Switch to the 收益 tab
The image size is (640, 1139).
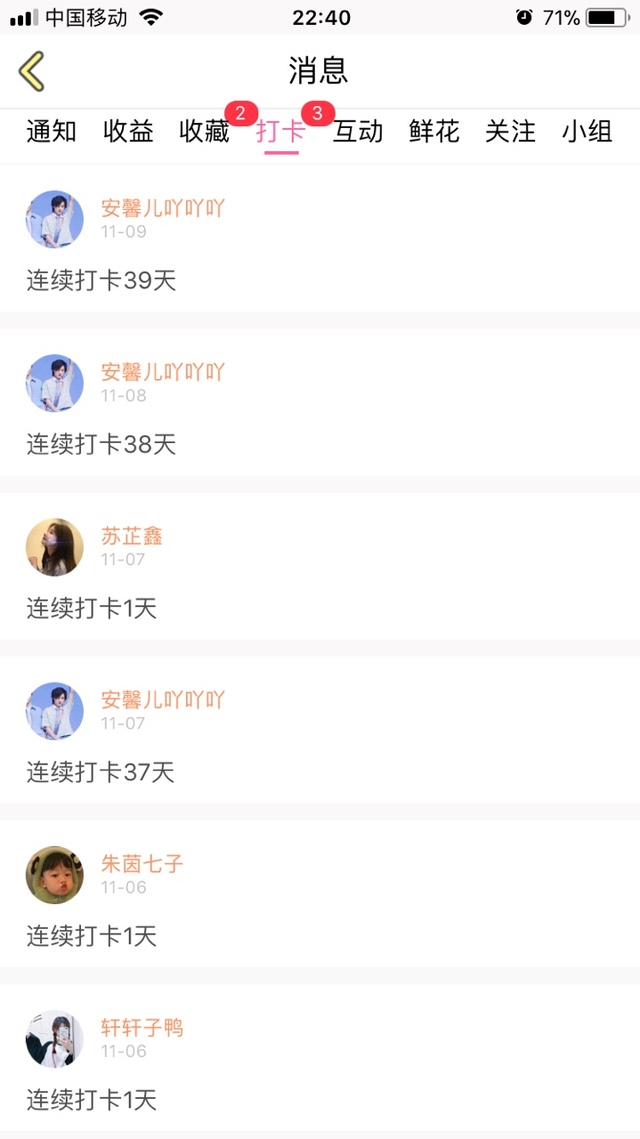(128, 132)
